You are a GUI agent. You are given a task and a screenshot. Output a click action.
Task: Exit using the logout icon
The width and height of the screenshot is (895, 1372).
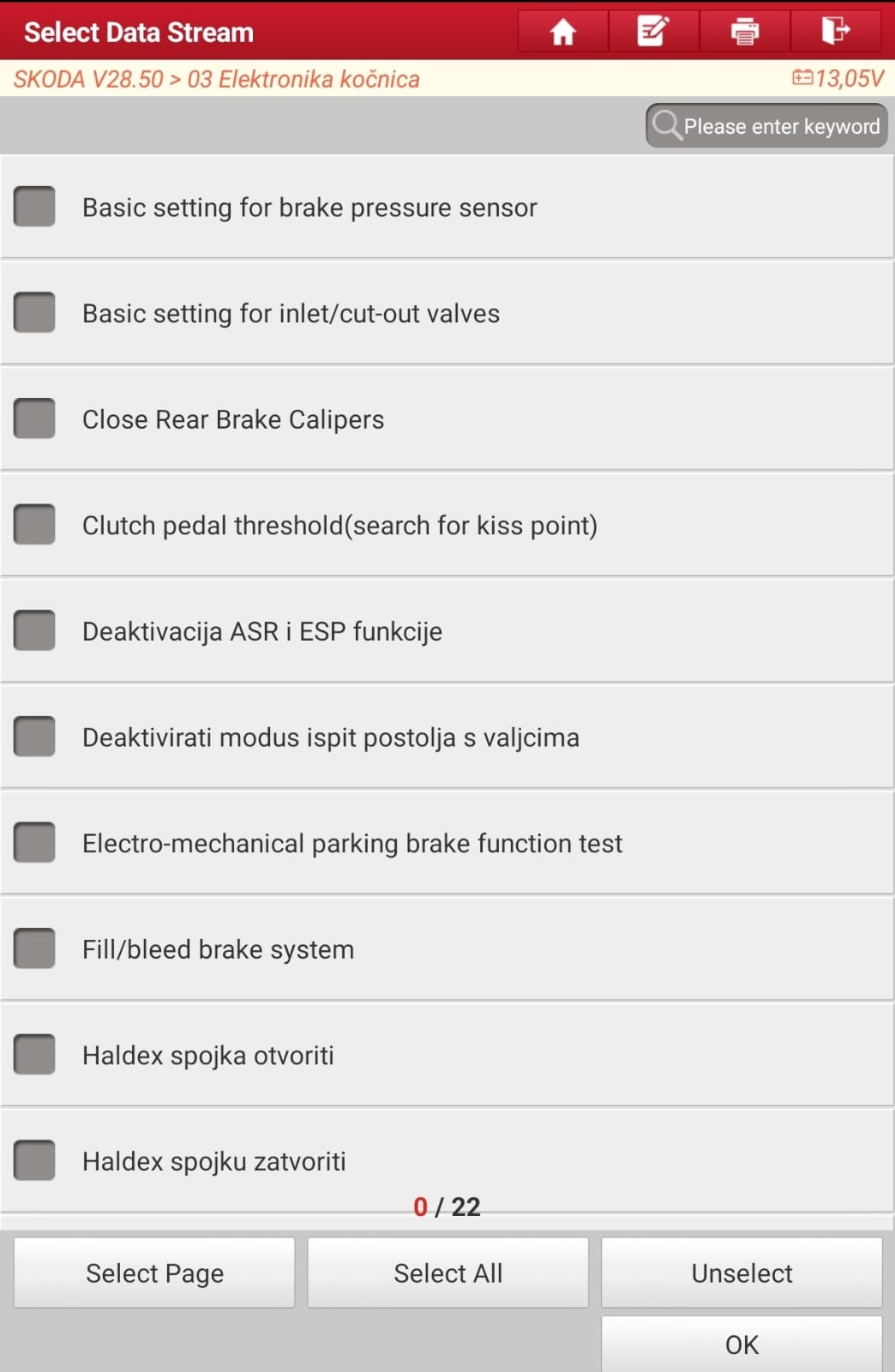click(835, 32)
